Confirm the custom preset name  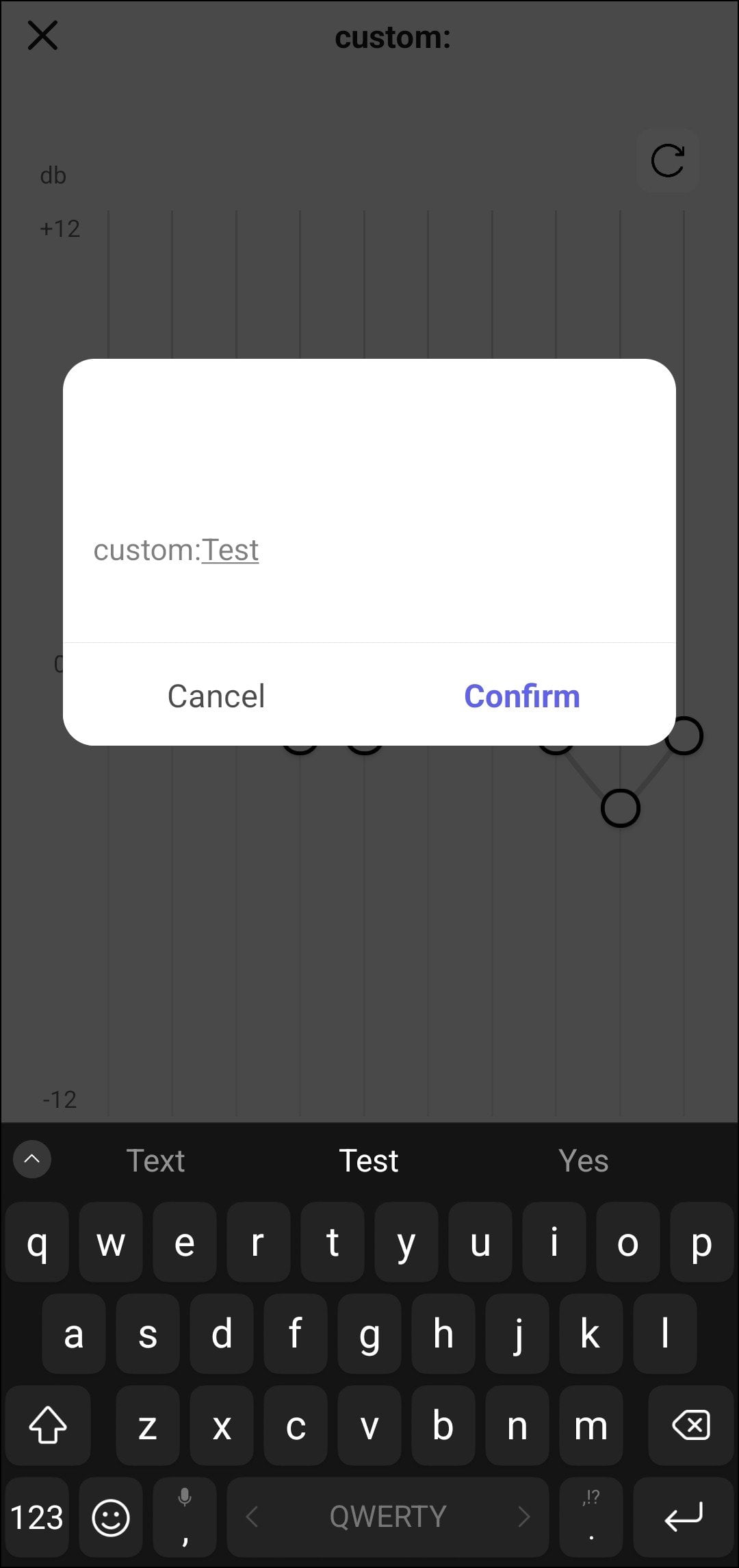[521, 696]
